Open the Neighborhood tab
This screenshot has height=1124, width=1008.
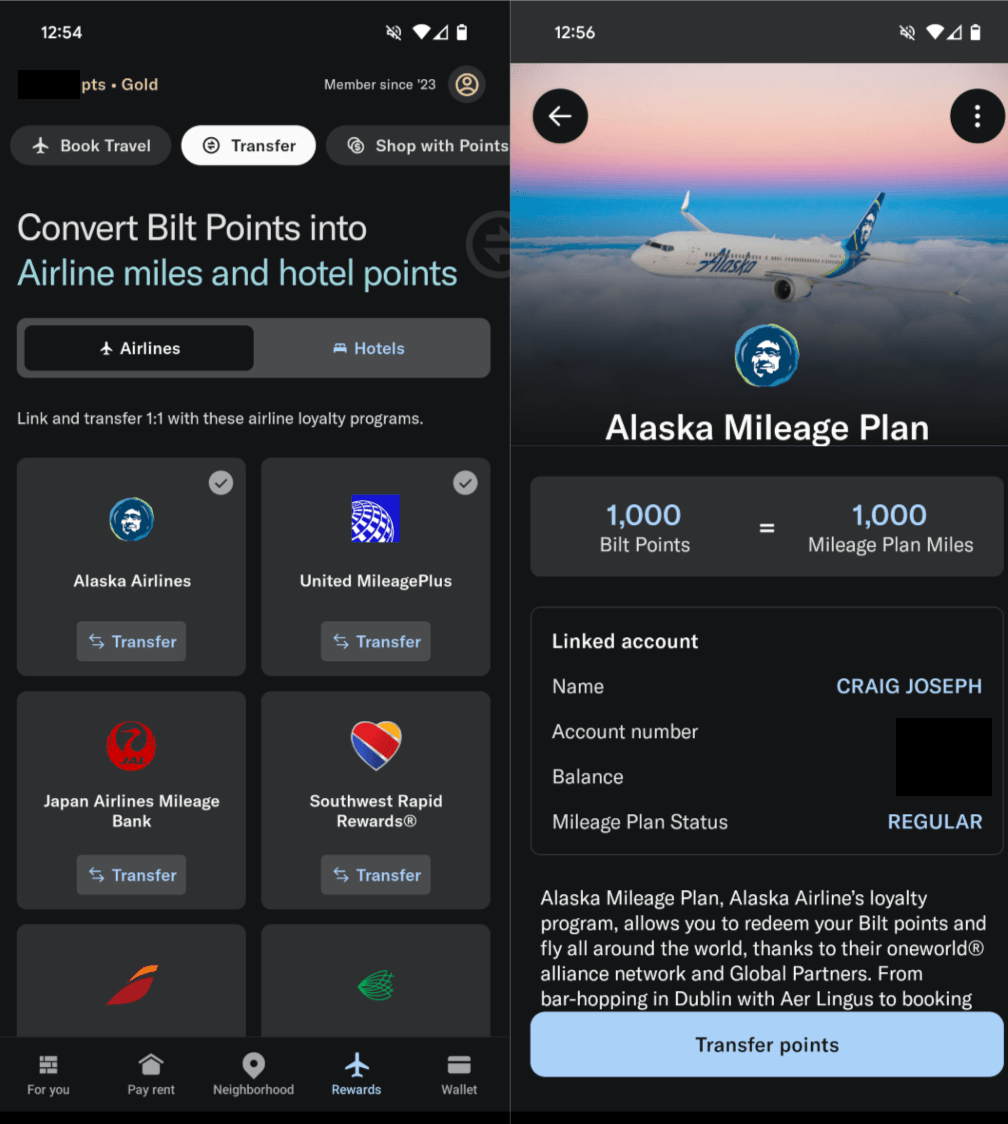[253, 1074]
